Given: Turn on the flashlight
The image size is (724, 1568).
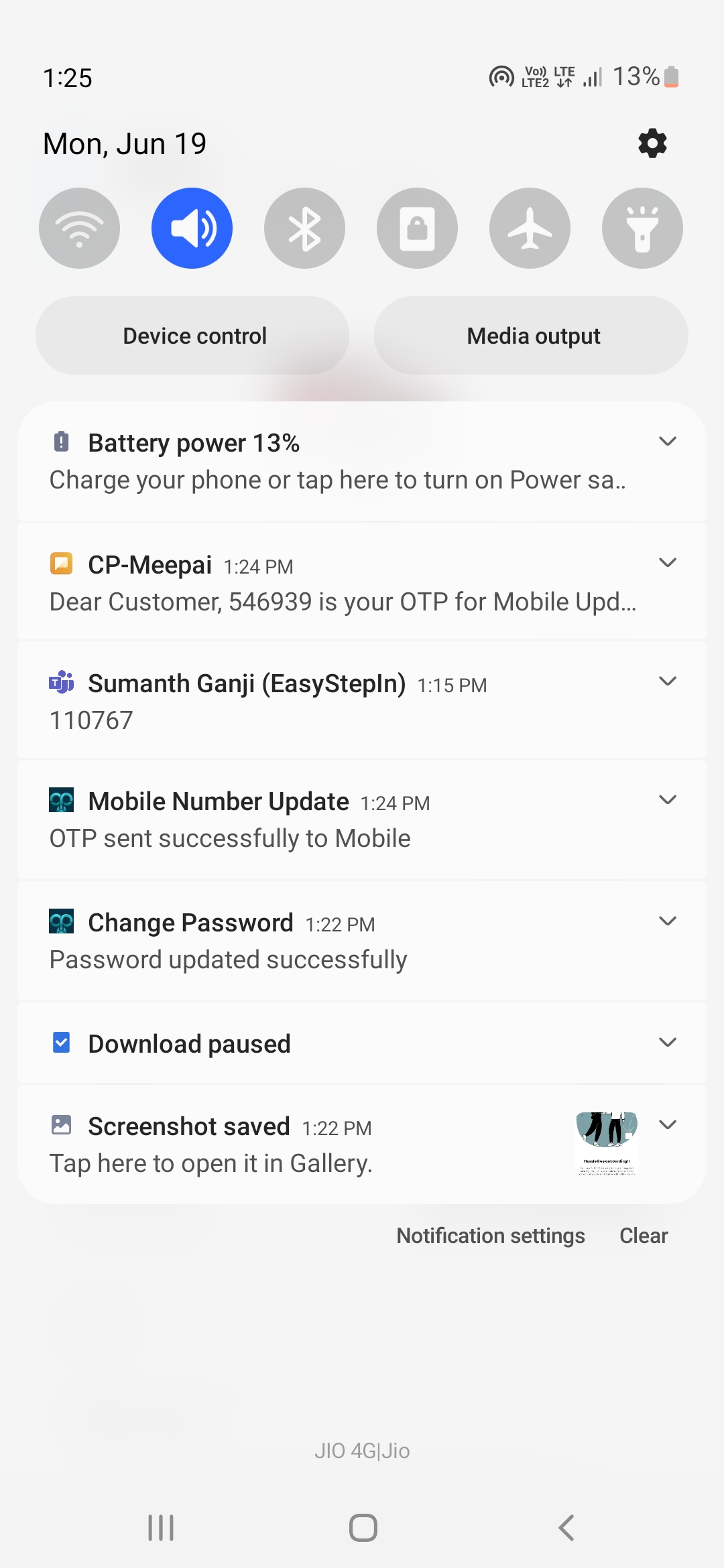Looking at the screenshot, I should coord(642,228).
